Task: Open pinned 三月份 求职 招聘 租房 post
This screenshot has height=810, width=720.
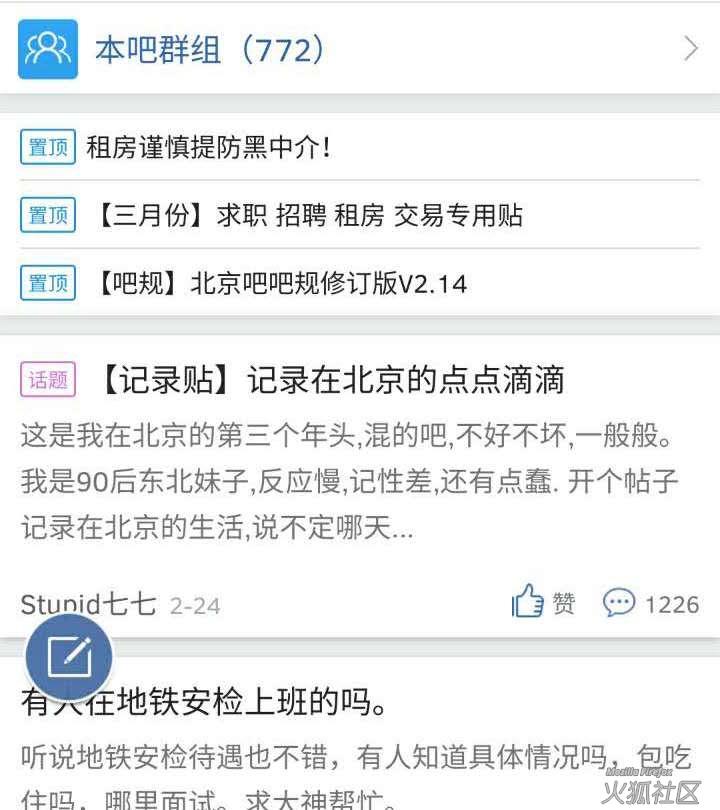Action: (310, 215)
